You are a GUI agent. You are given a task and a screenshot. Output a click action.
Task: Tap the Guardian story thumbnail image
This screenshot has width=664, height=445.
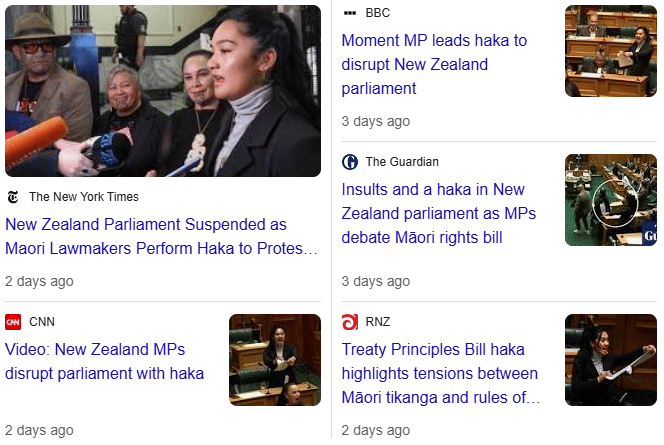coord(611,200)
